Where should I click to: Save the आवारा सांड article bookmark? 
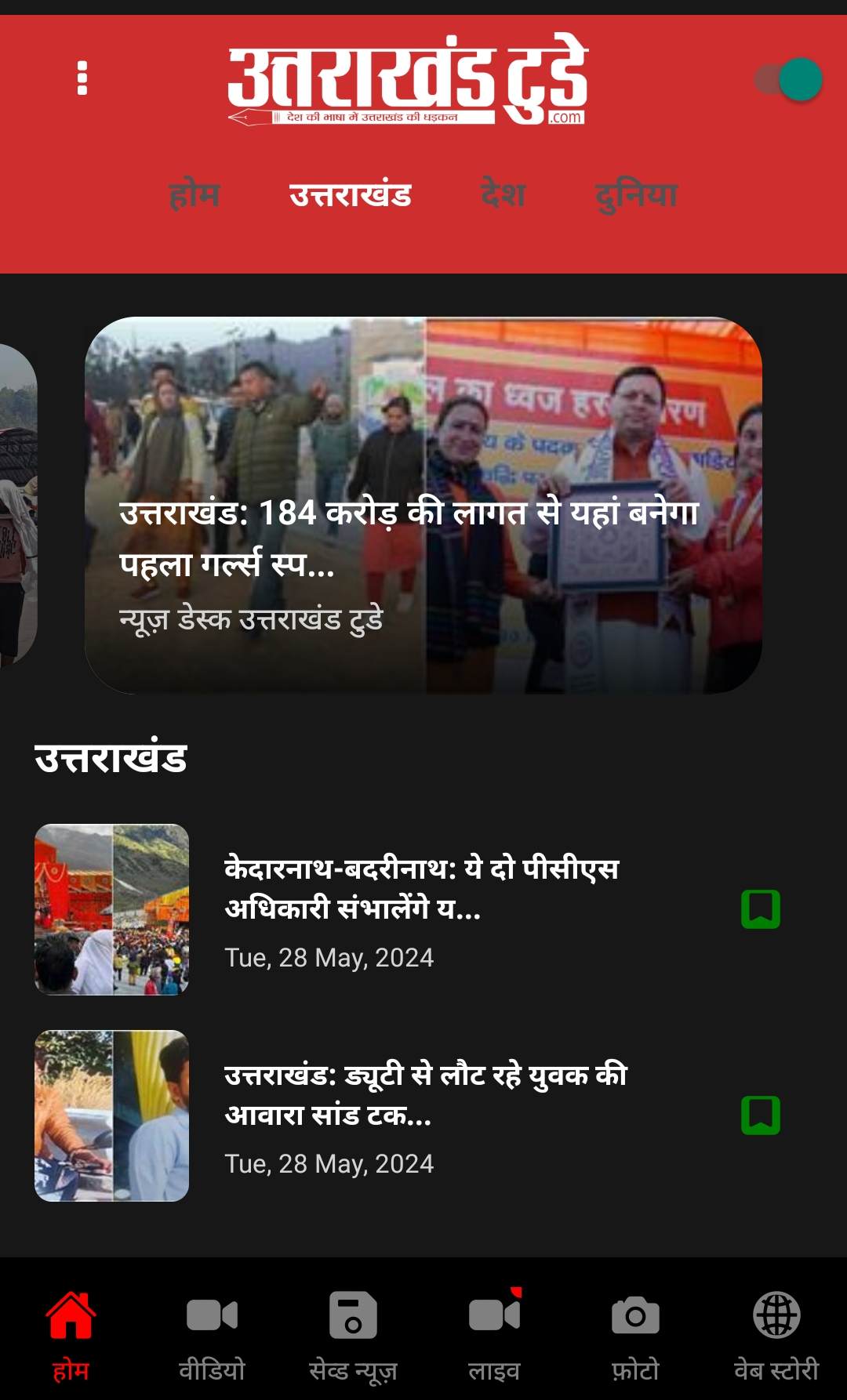click(761, 1115)
